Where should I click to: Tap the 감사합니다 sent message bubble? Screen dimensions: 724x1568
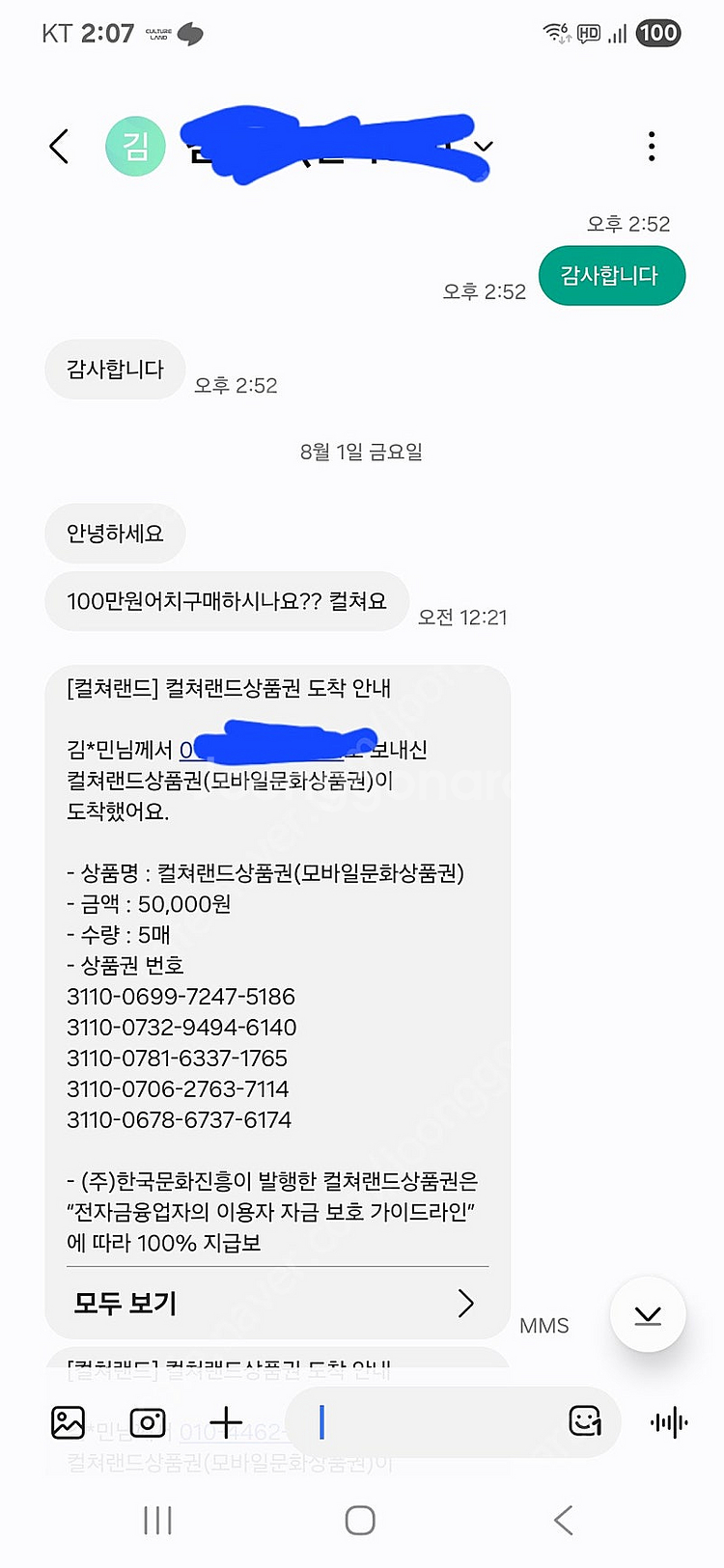[612, 275]
